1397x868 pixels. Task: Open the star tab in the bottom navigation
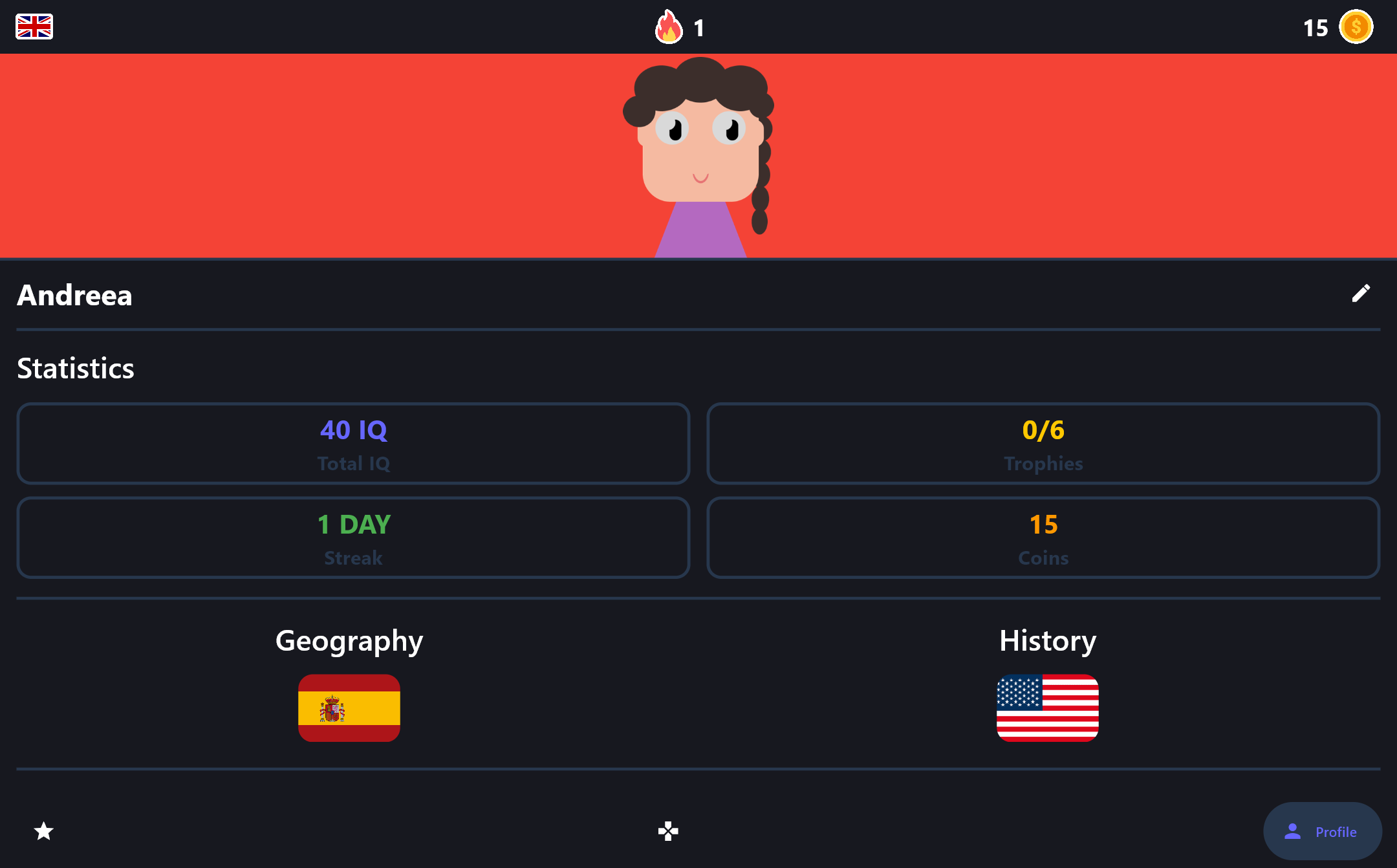pos(43,831)
